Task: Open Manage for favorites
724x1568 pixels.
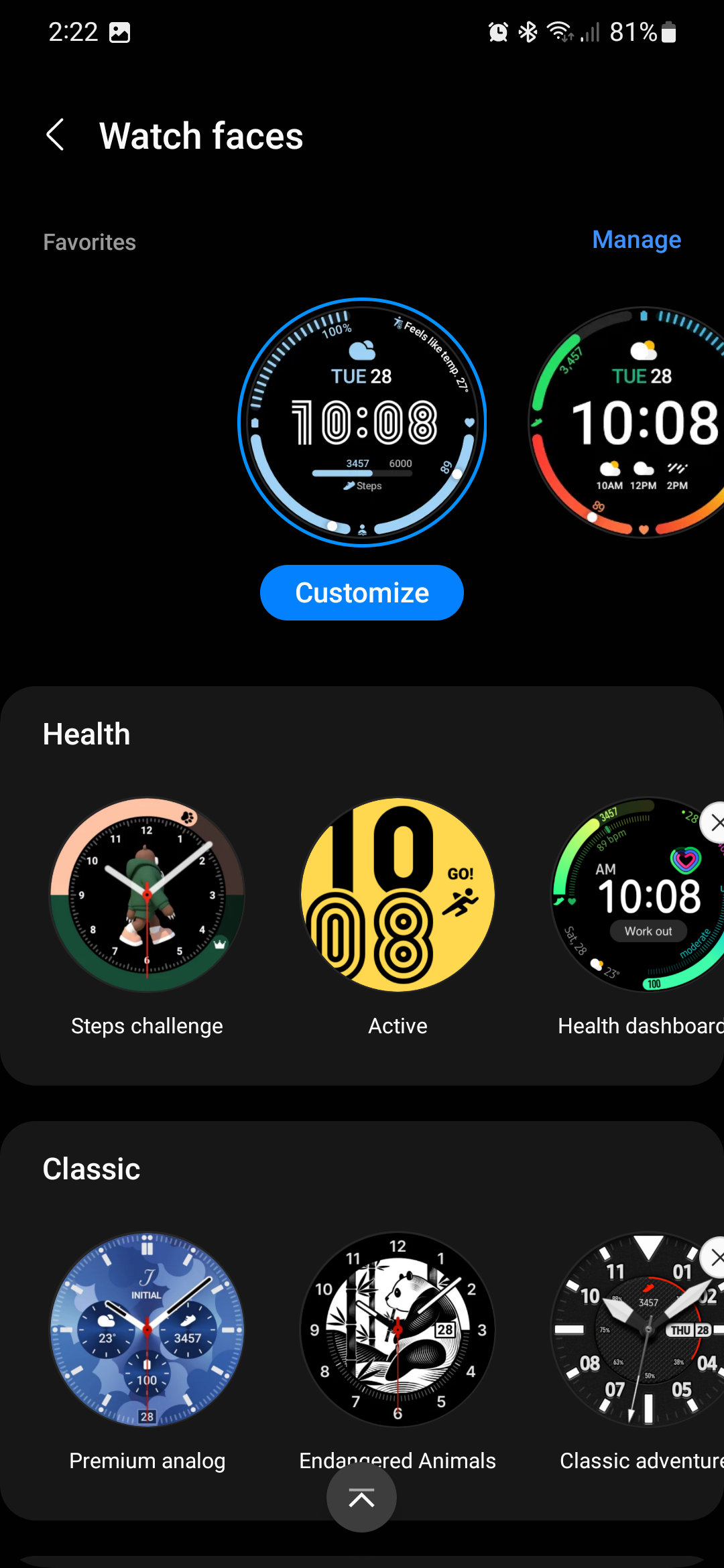Action: [636, 240]
